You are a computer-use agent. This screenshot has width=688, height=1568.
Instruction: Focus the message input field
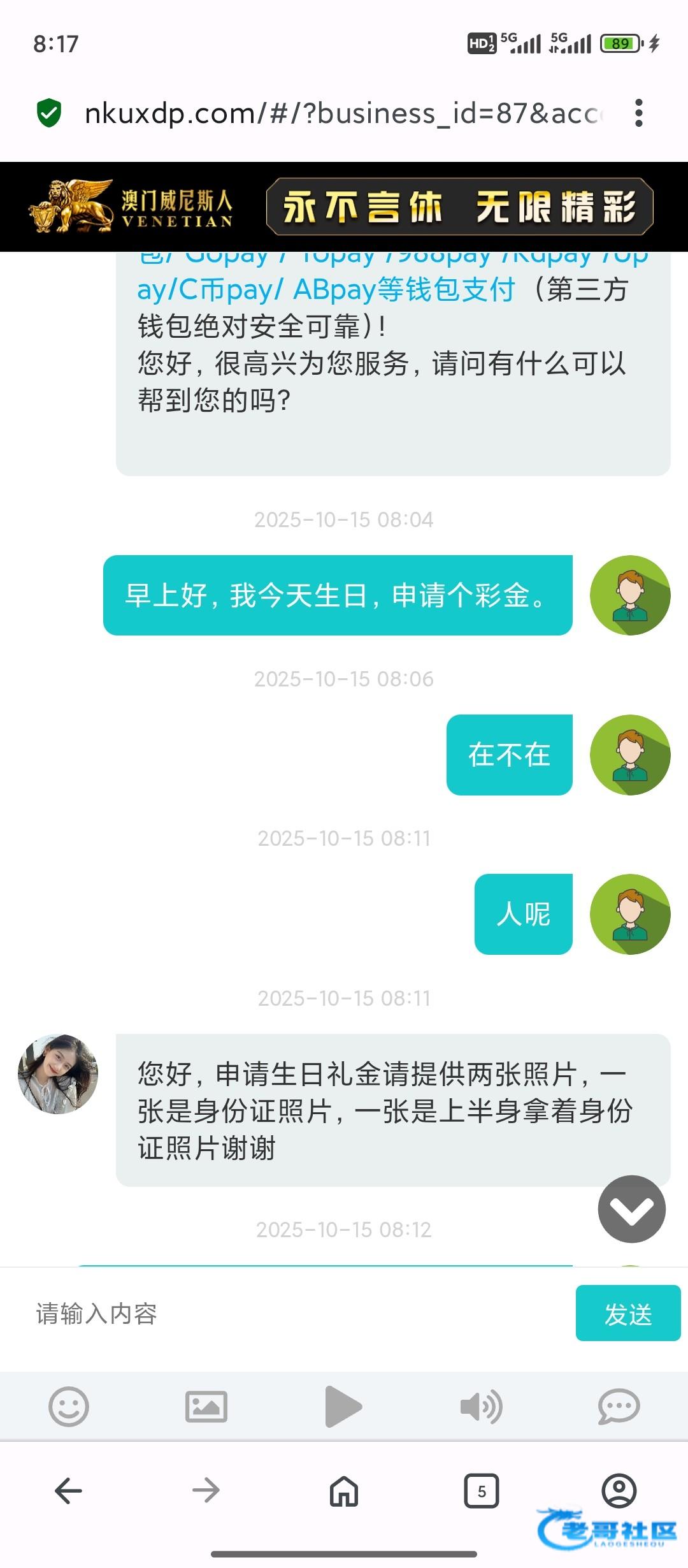[299, 1314]
